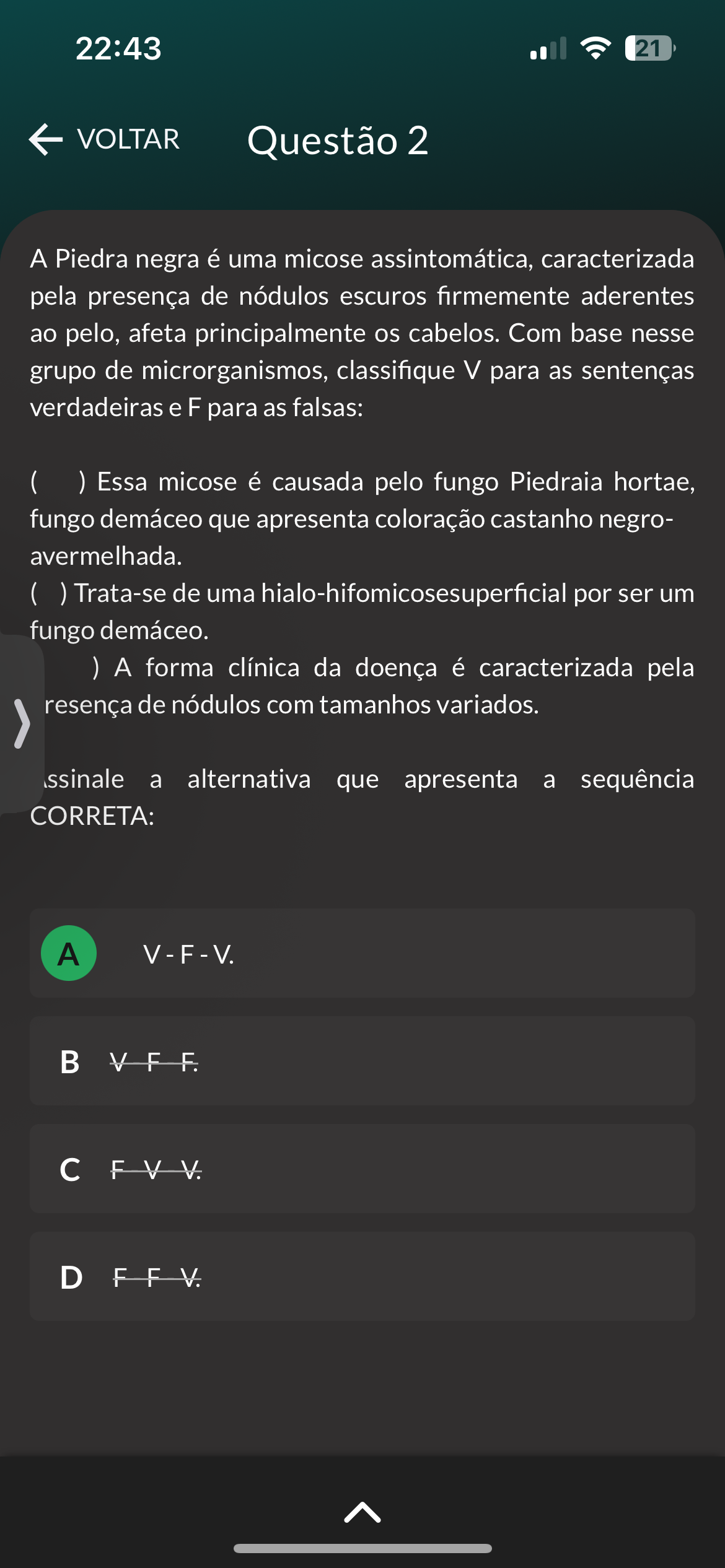
Task: Open the side panel chevron tab
Action: point(22,723)
